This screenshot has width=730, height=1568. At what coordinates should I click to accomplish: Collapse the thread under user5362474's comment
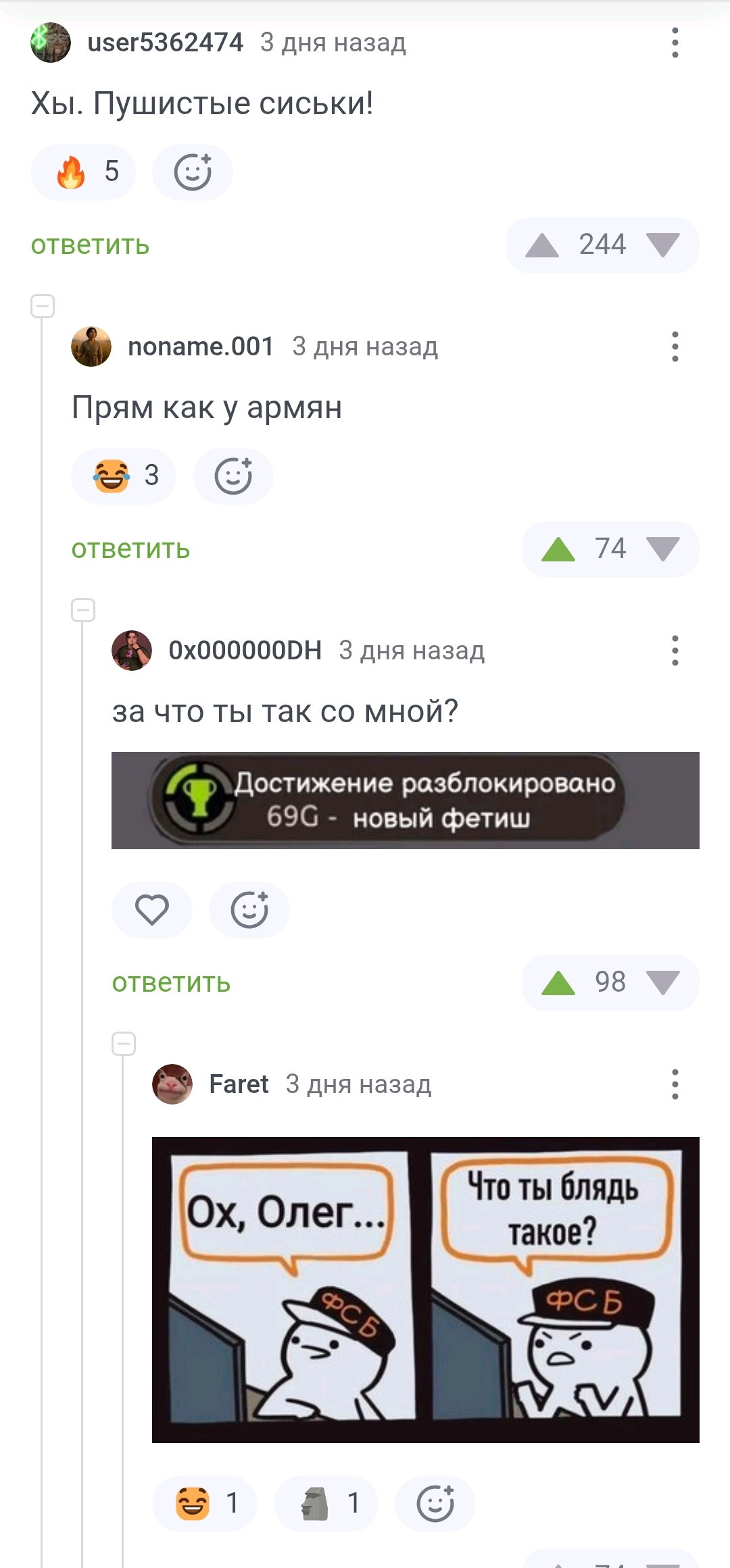43,306
